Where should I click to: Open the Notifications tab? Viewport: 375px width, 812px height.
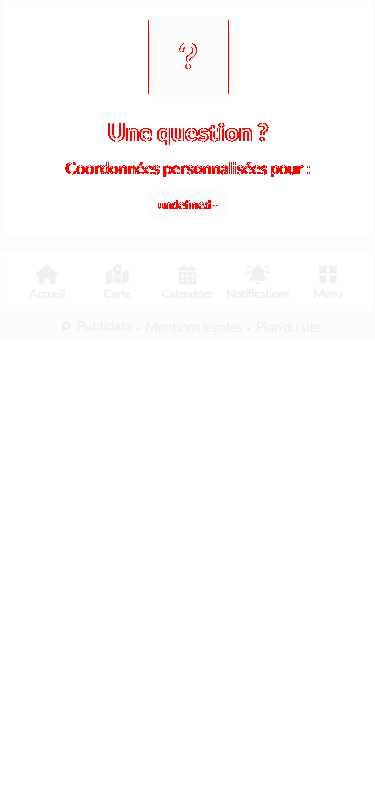(x=257, y=282)
